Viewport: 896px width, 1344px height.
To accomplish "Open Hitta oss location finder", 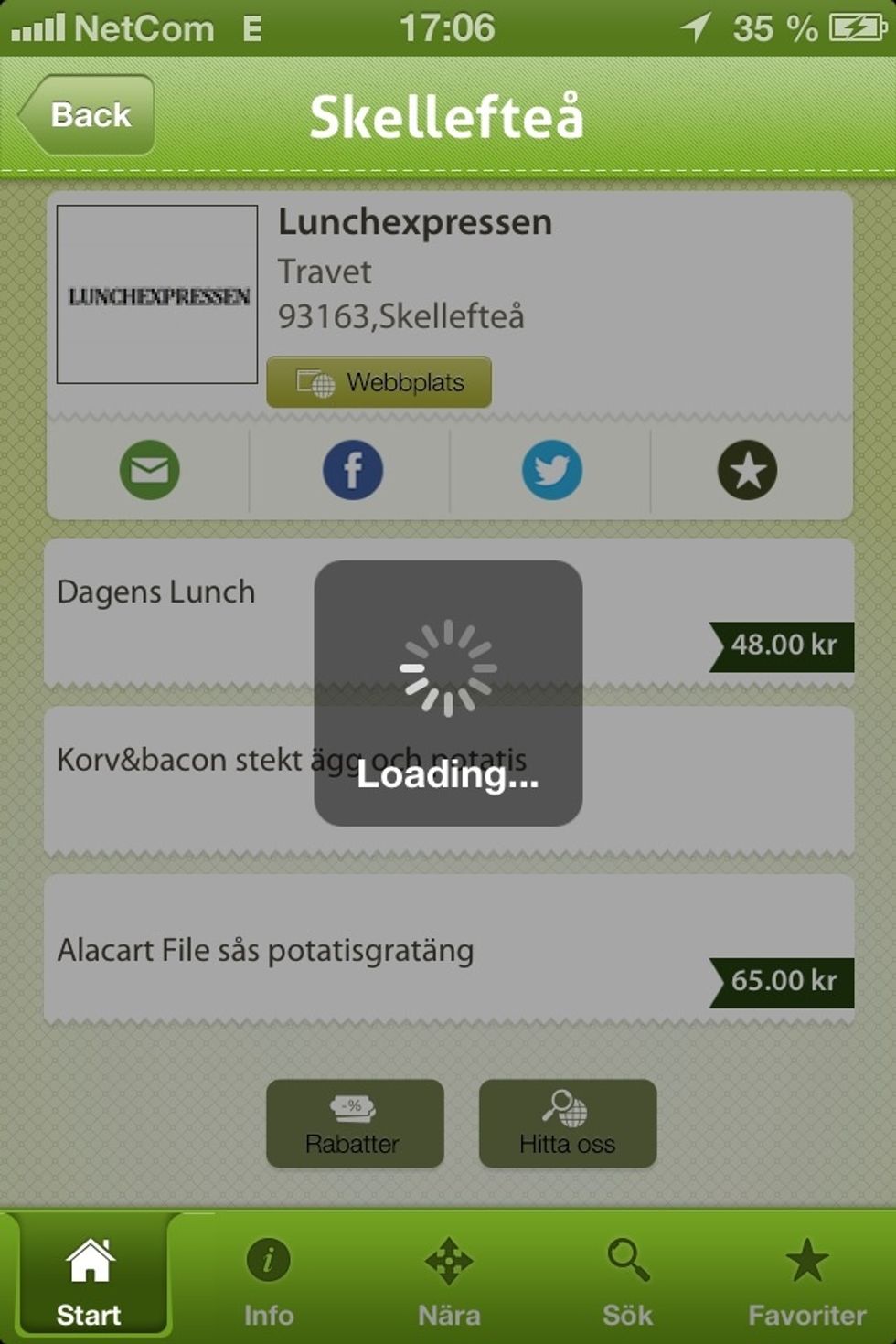I will (567, 1123).
